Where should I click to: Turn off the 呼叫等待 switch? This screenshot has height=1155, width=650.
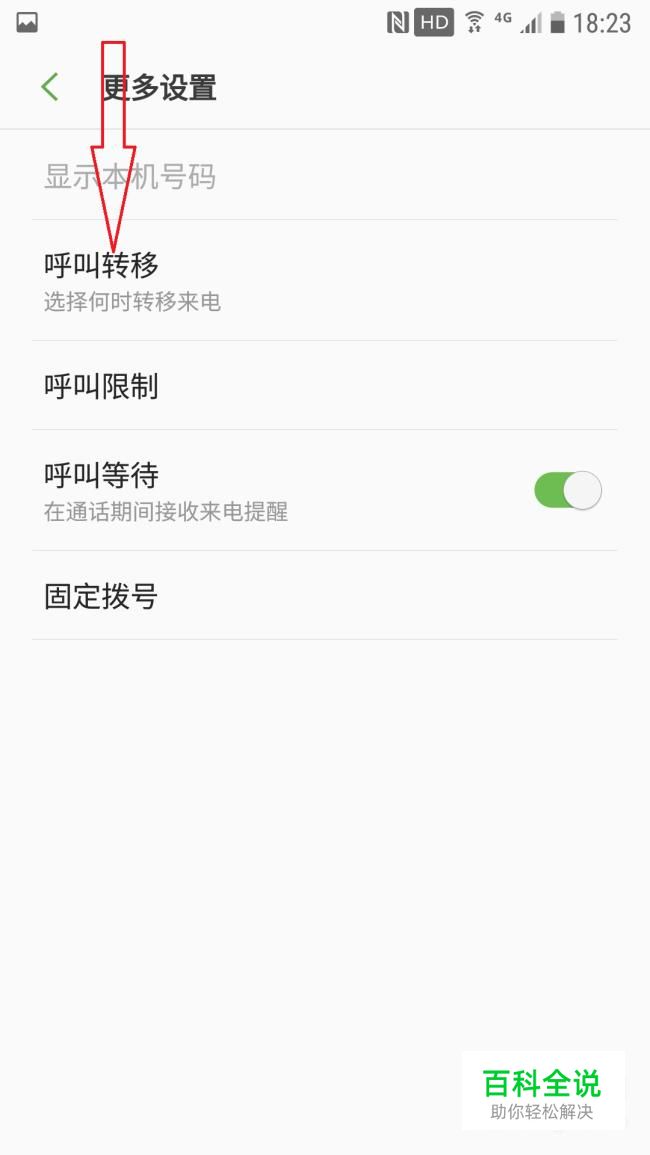567,491
